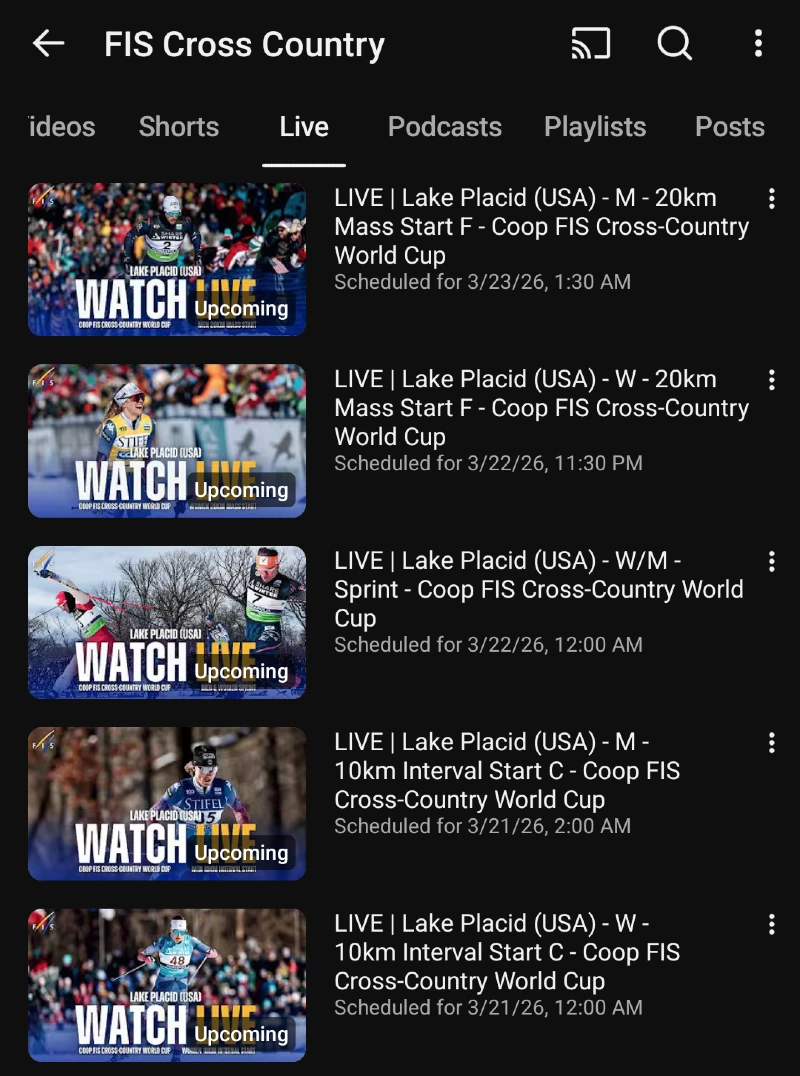This screenshot has width=800, height=1076.
Task: Switch to the Posts tab
Action: tap(730, 127)
